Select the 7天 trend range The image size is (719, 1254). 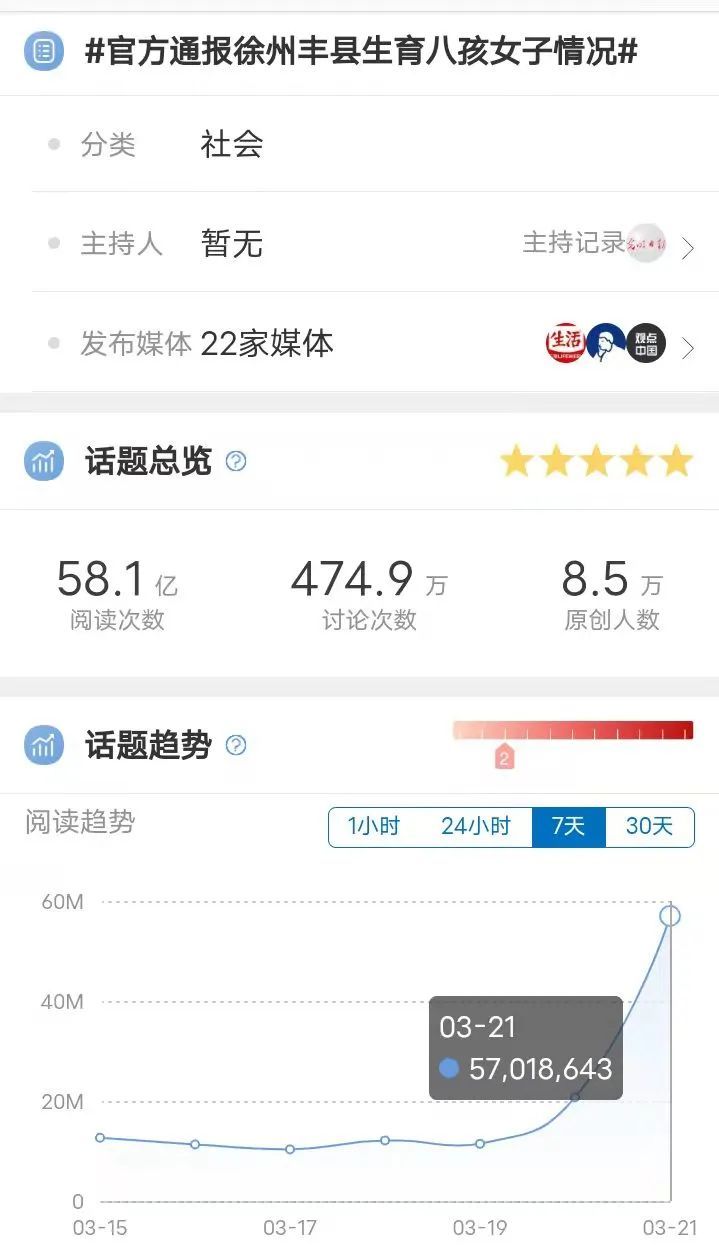568,827
